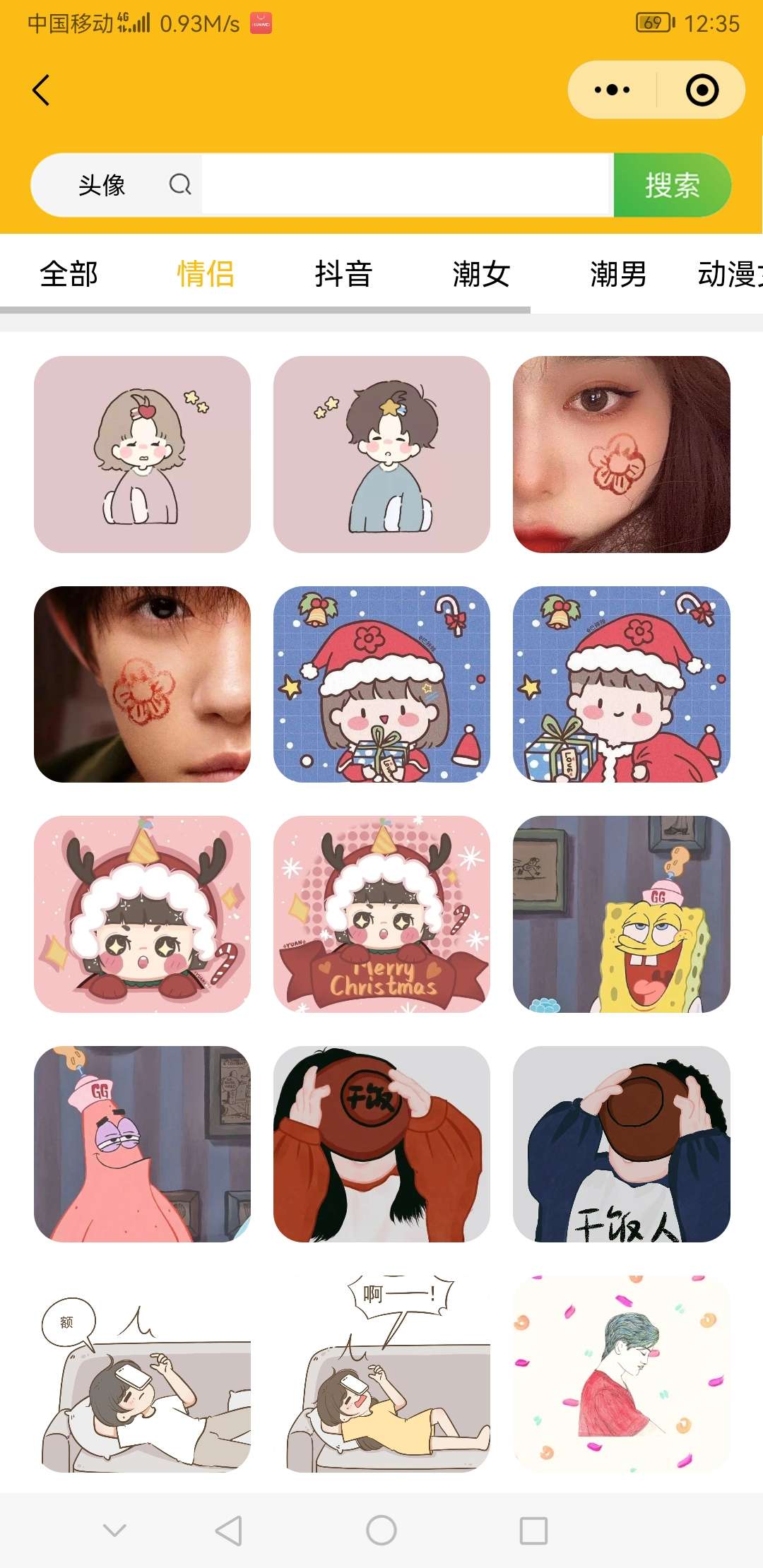
Task: Select the 情侣 tab
Action: (206, 274)
